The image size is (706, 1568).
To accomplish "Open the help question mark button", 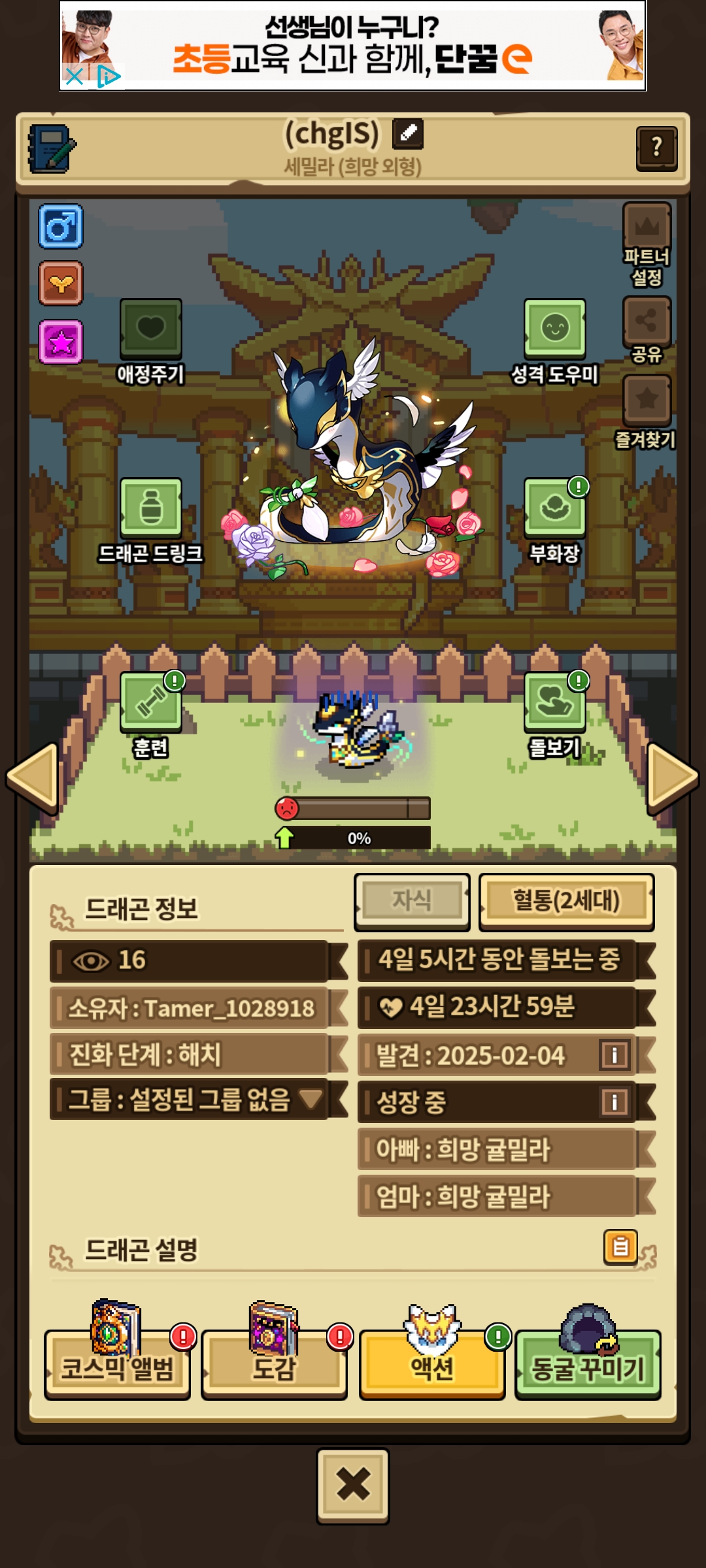I will click(x=656, y=148).
